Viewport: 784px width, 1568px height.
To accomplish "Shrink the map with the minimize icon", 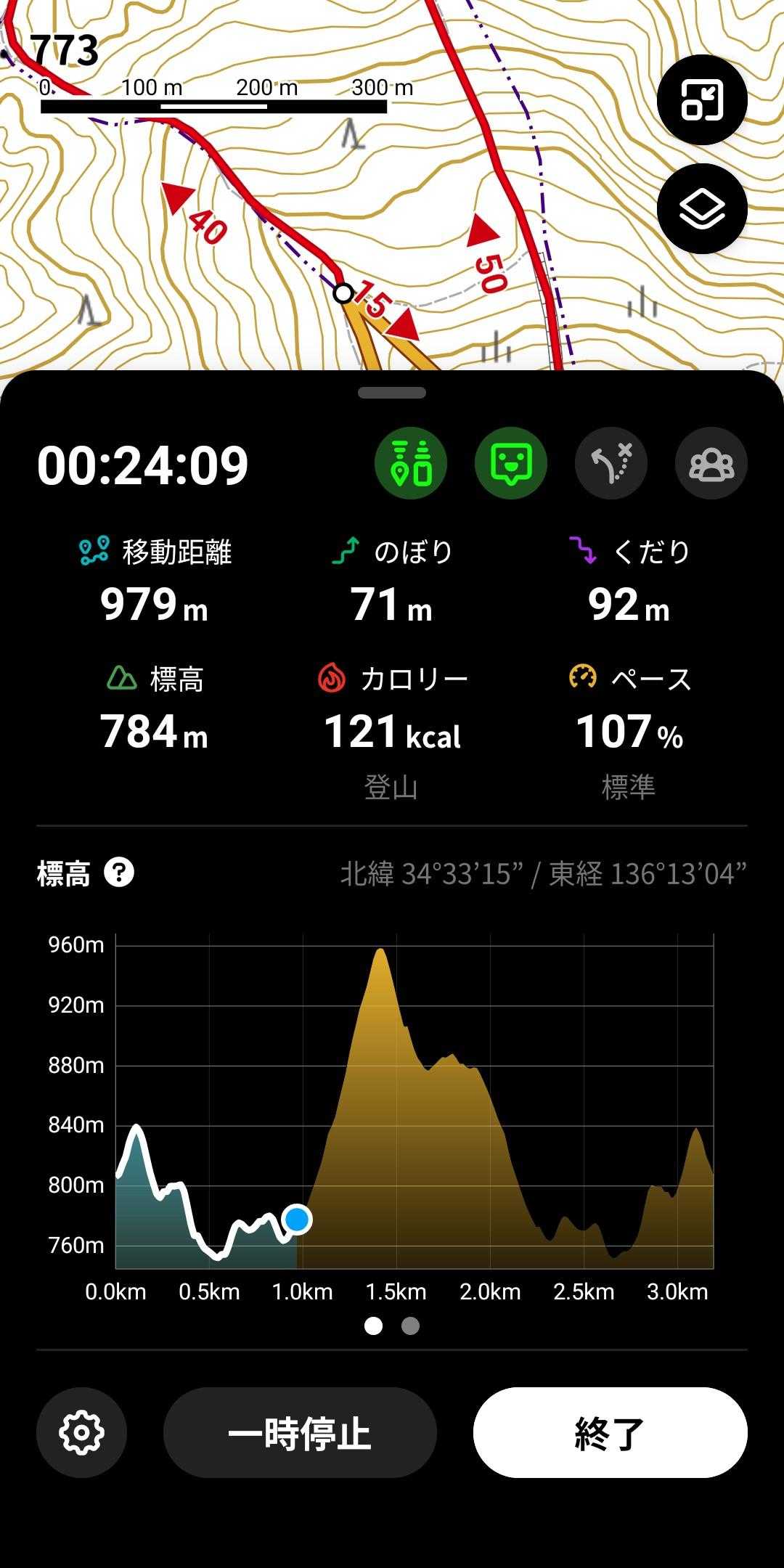I will pos(702,99).
